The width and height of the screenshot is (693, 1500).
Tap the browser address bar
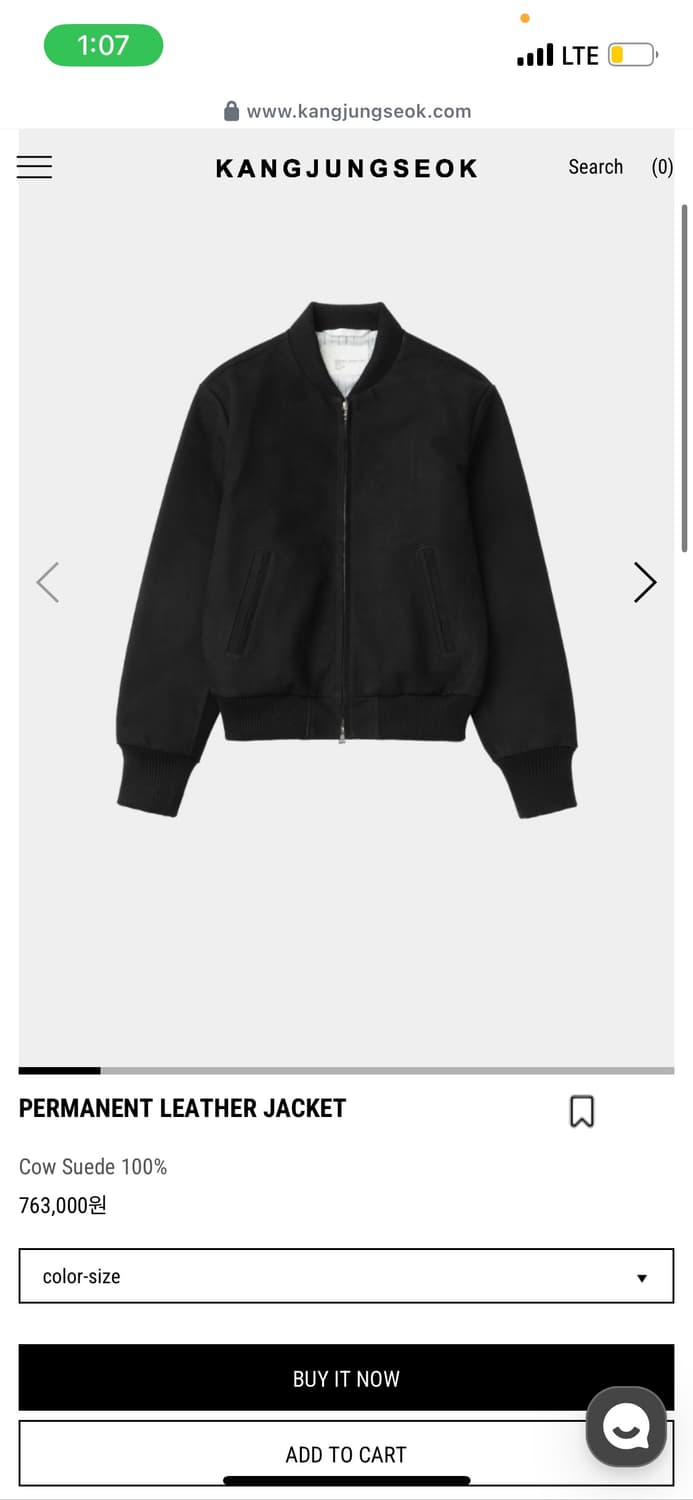tap(347, 111)
